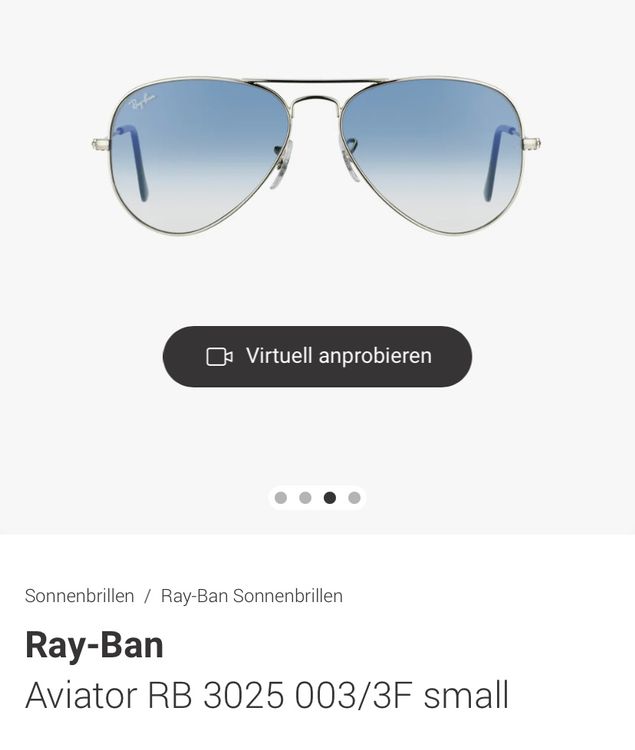
Task: Enlarge the Aviator sunglasses product image
Action: coord(317,155)
